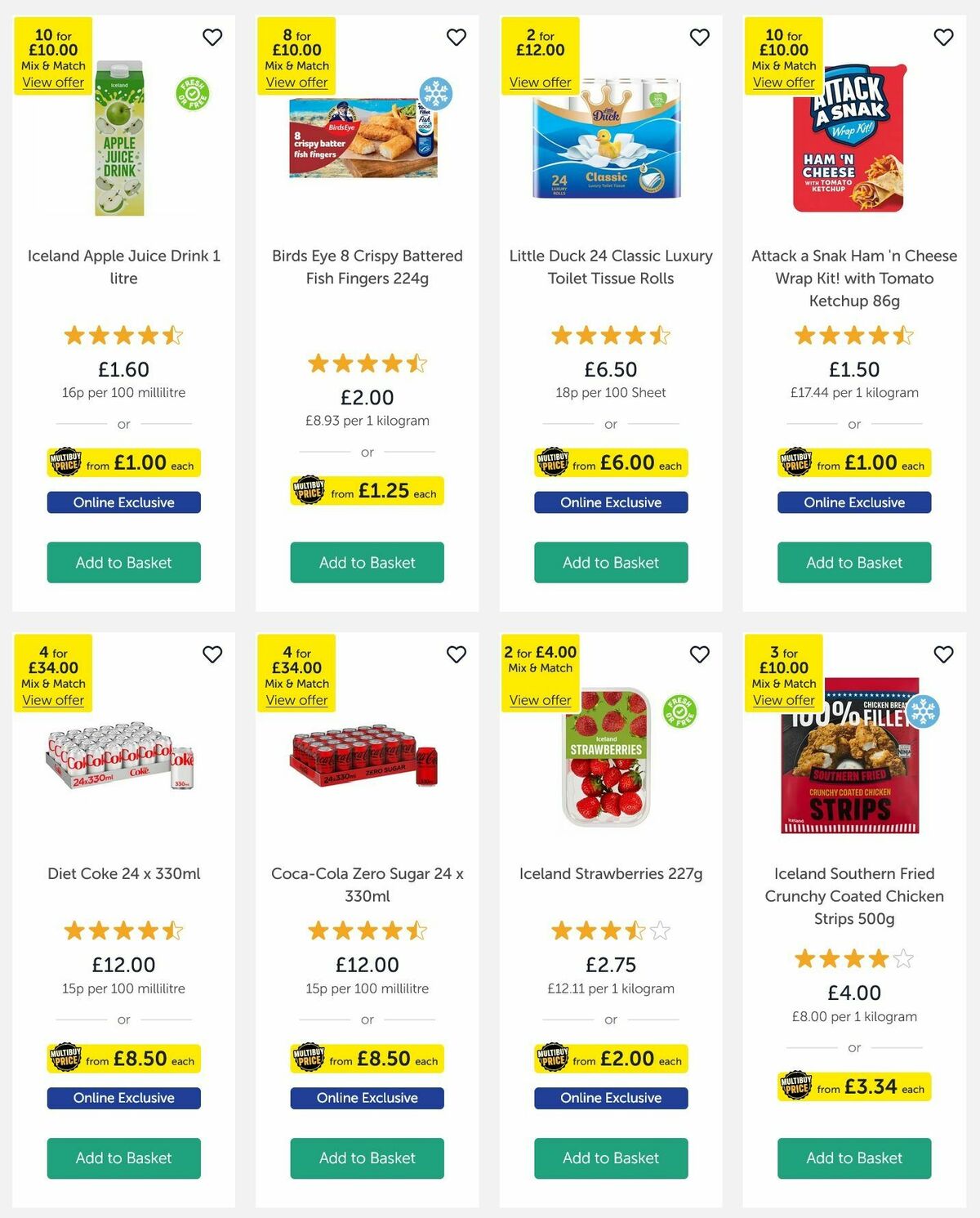Favorite the Coca-Cola Zero Sugar product
Viewport: 980px width, 1218px height.
tap(456, 655)
